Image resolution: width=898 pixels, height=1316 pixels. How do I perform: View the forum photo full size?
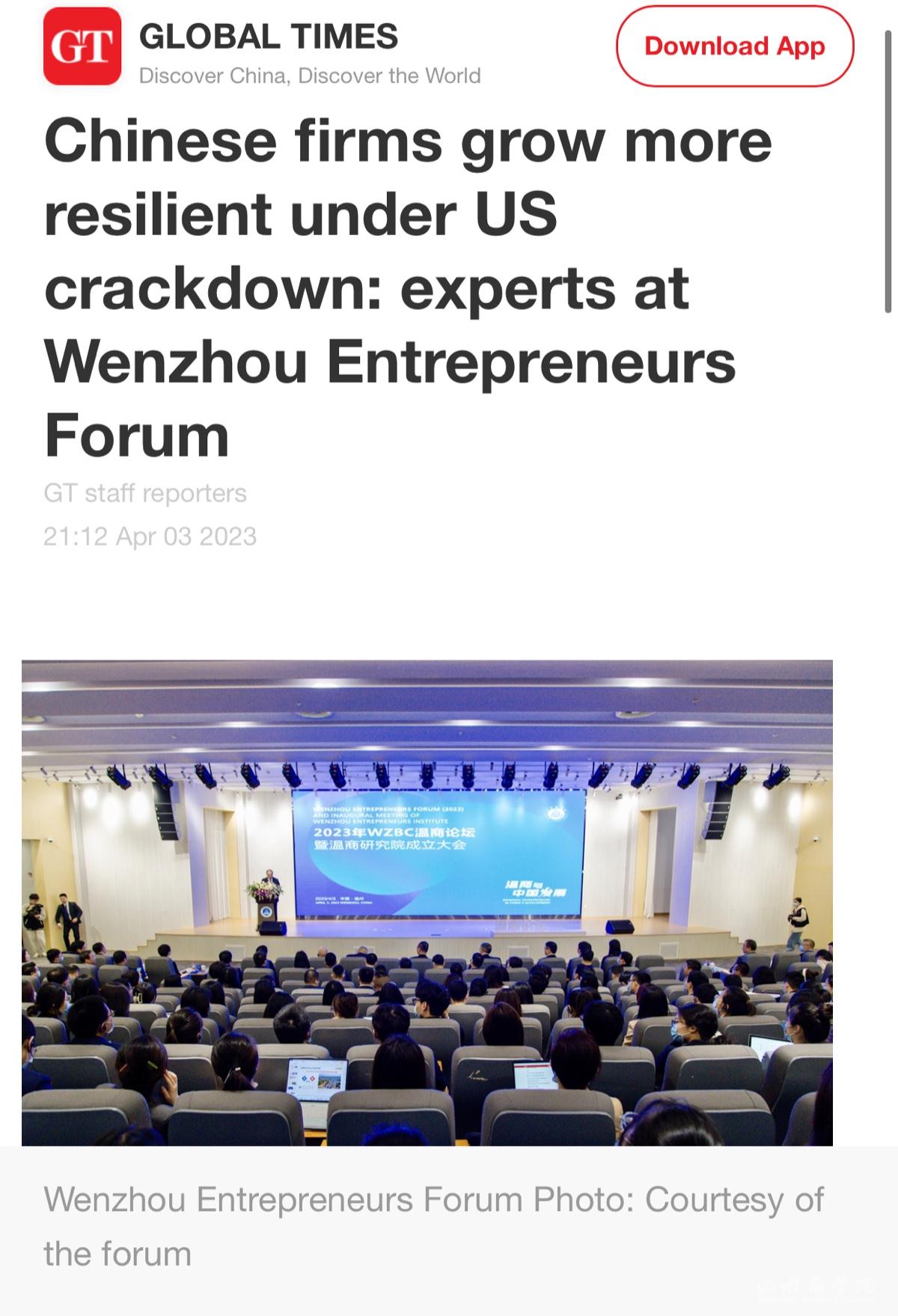427,902
